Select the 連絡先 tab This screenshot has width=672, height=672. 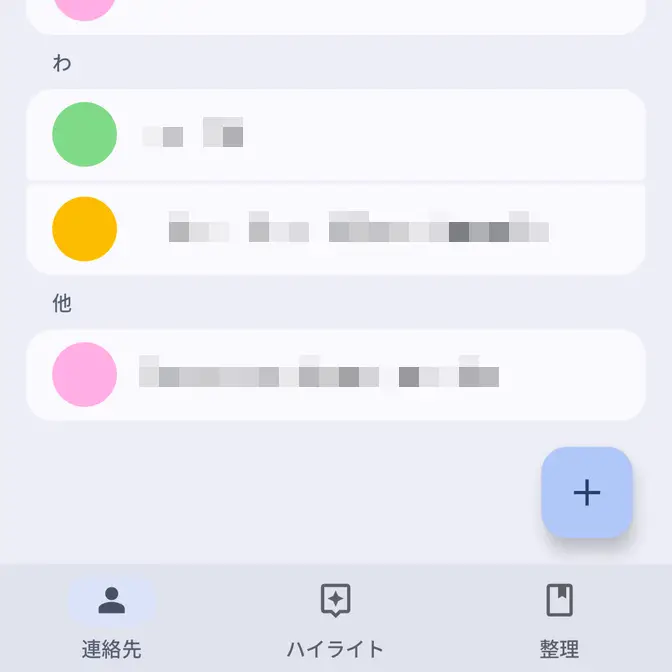(112, 620)
